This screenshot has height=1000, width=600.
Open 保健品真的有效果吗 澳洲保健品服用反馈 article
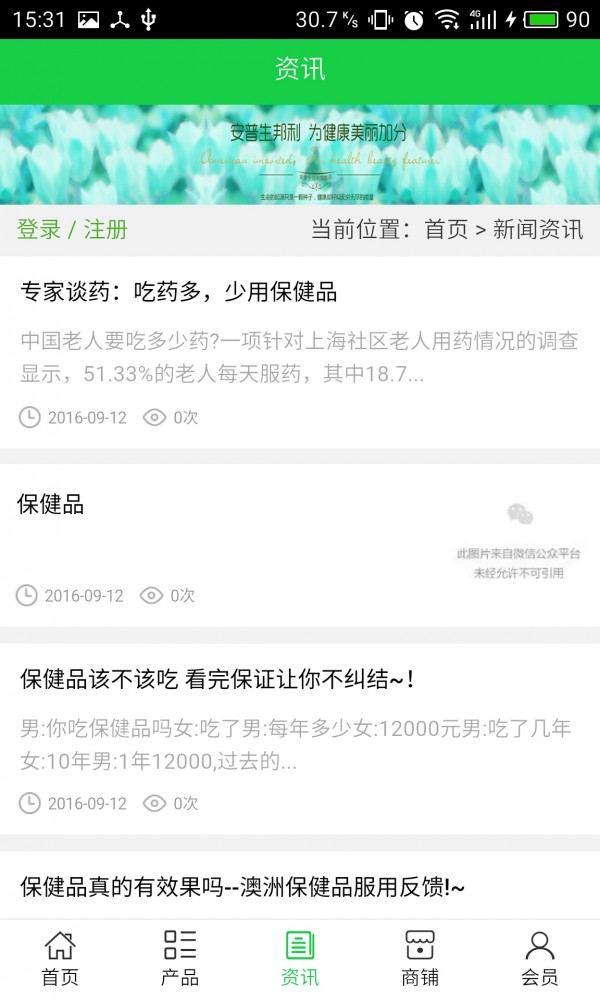point(242,886)
